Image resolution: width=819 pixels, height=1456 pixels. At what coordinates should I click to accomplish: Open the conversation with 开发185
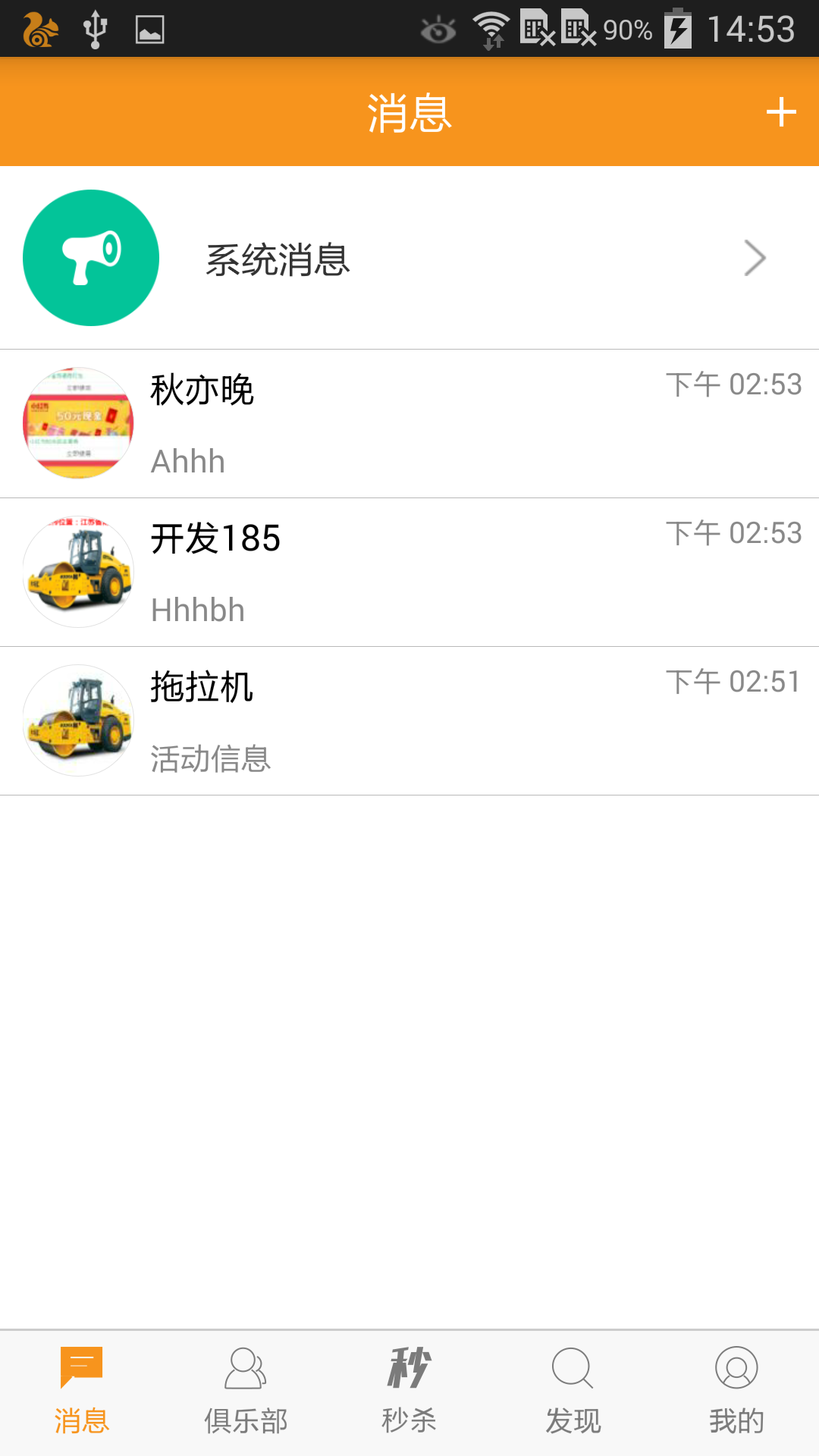(x=409, y=572)
